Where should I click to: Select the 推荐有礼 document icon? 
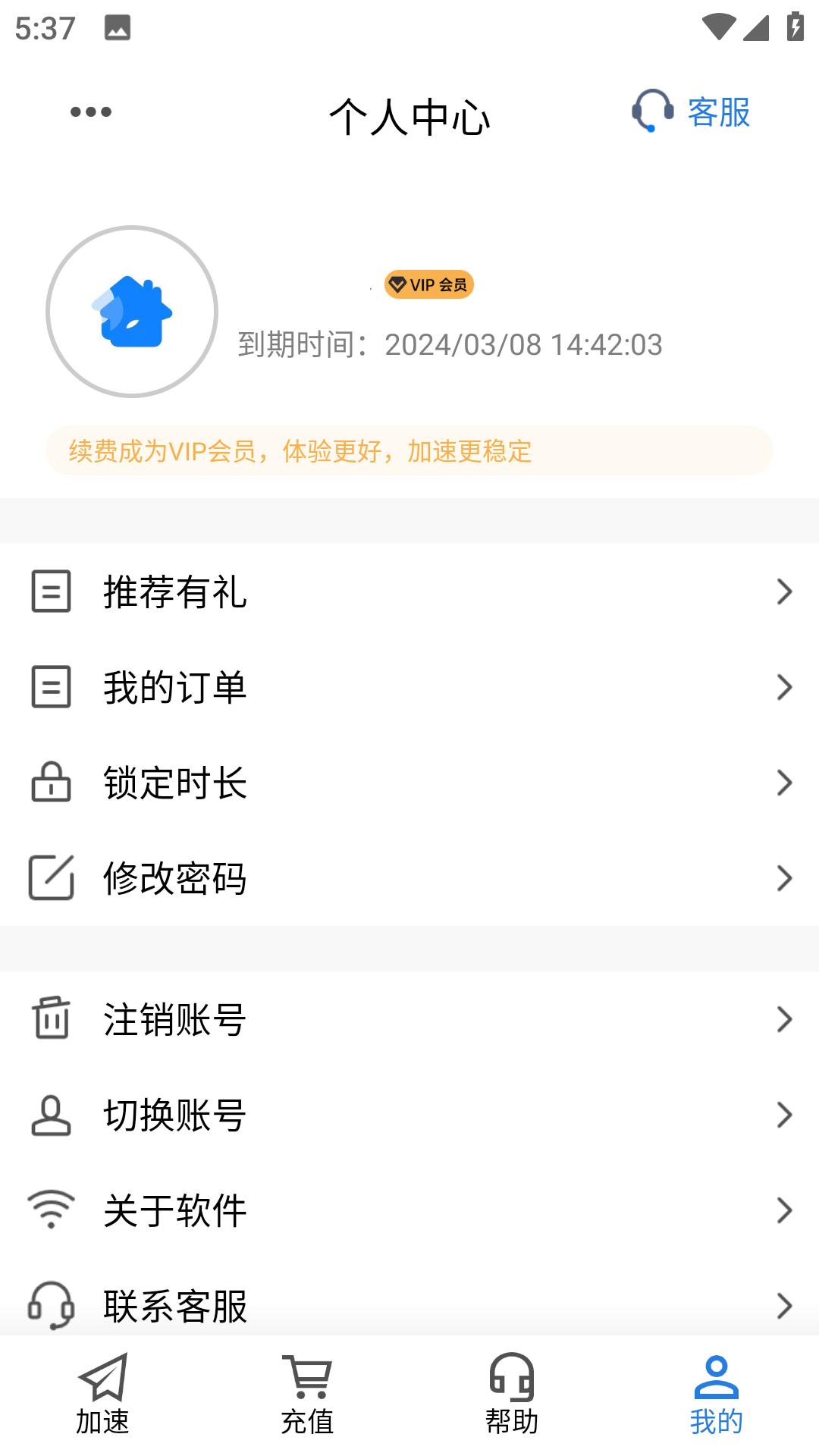click(49, 593)
